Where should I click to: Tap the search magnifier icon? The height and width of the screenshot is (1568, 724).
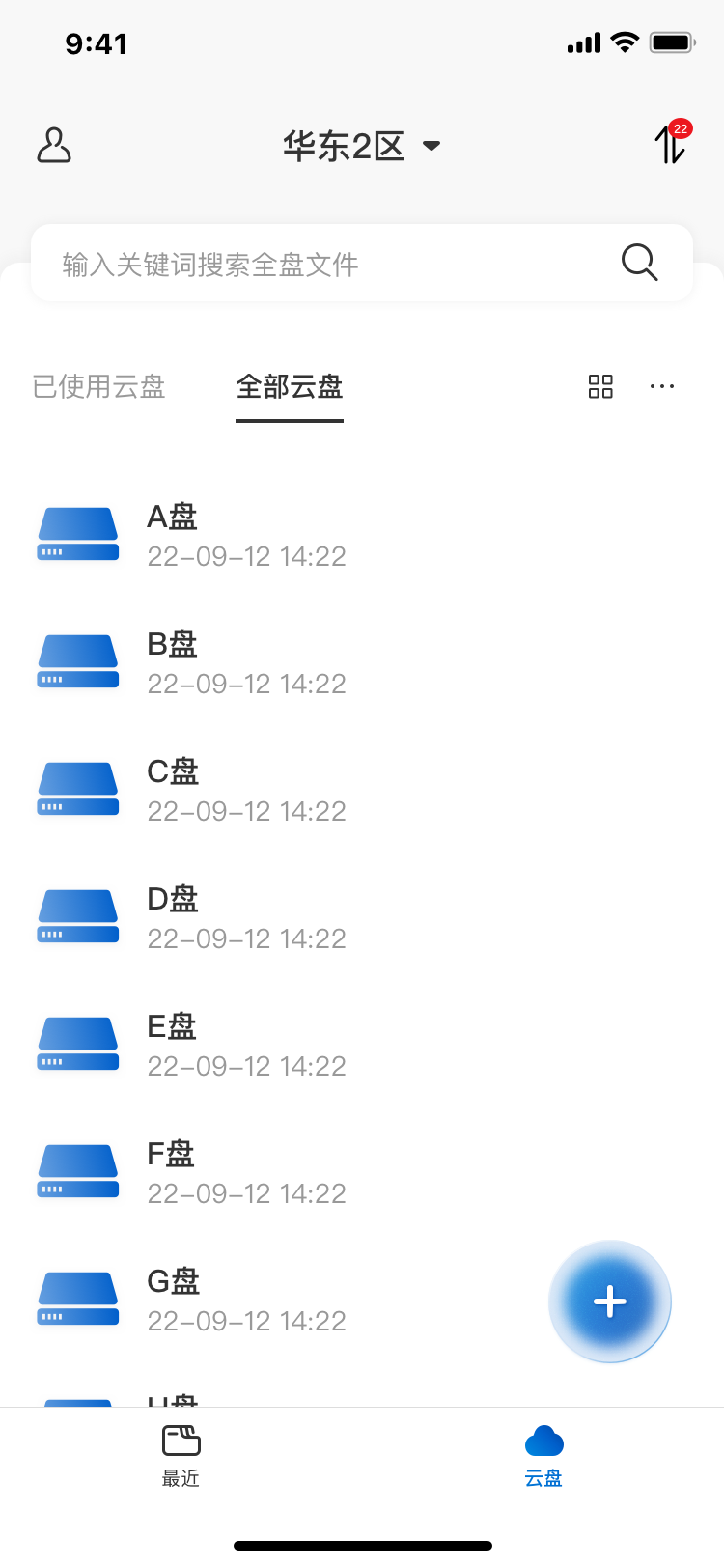tap(638, 262)
